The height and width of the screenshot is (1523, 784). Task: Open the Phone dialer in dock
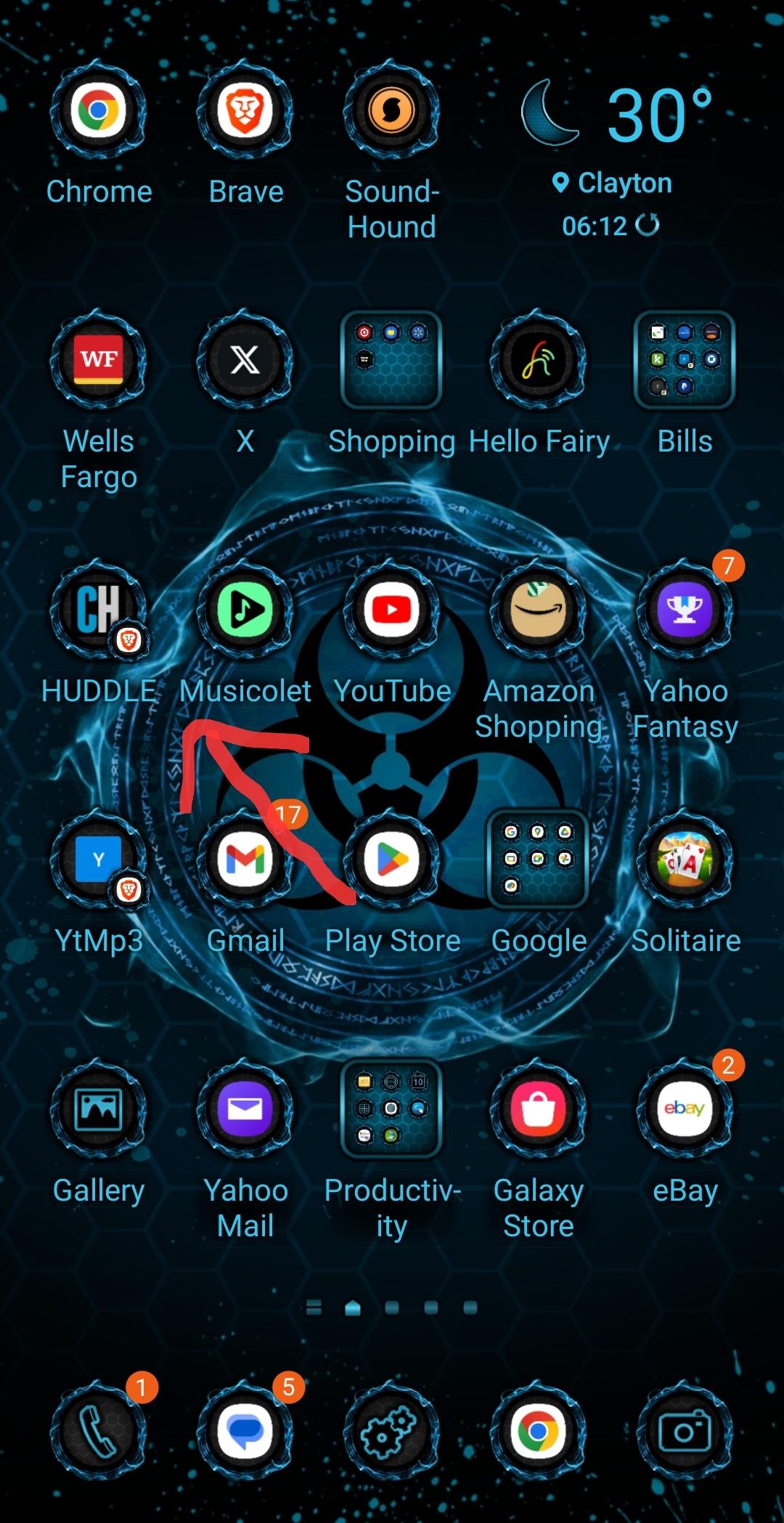pos(99,1432)
